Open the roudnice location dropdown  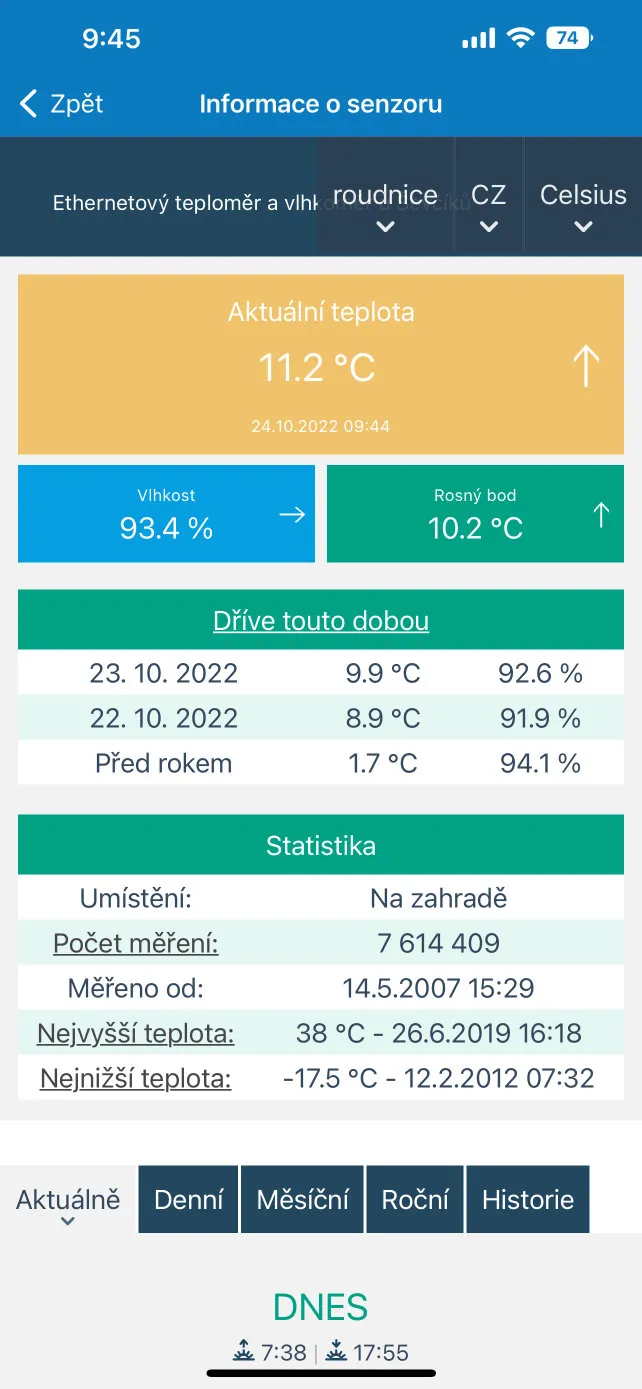click(385, 207)
